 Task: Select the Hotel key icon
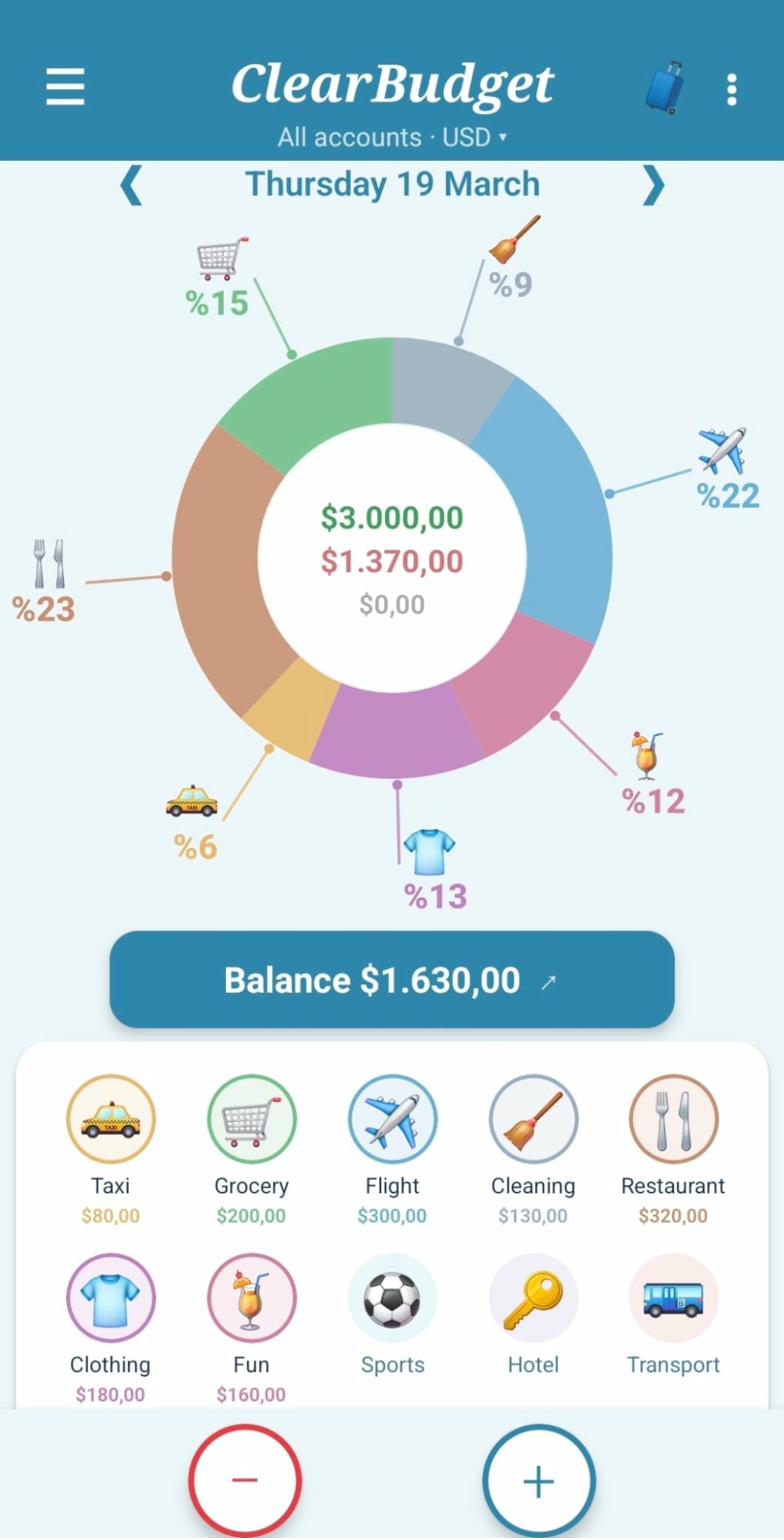533,1297
